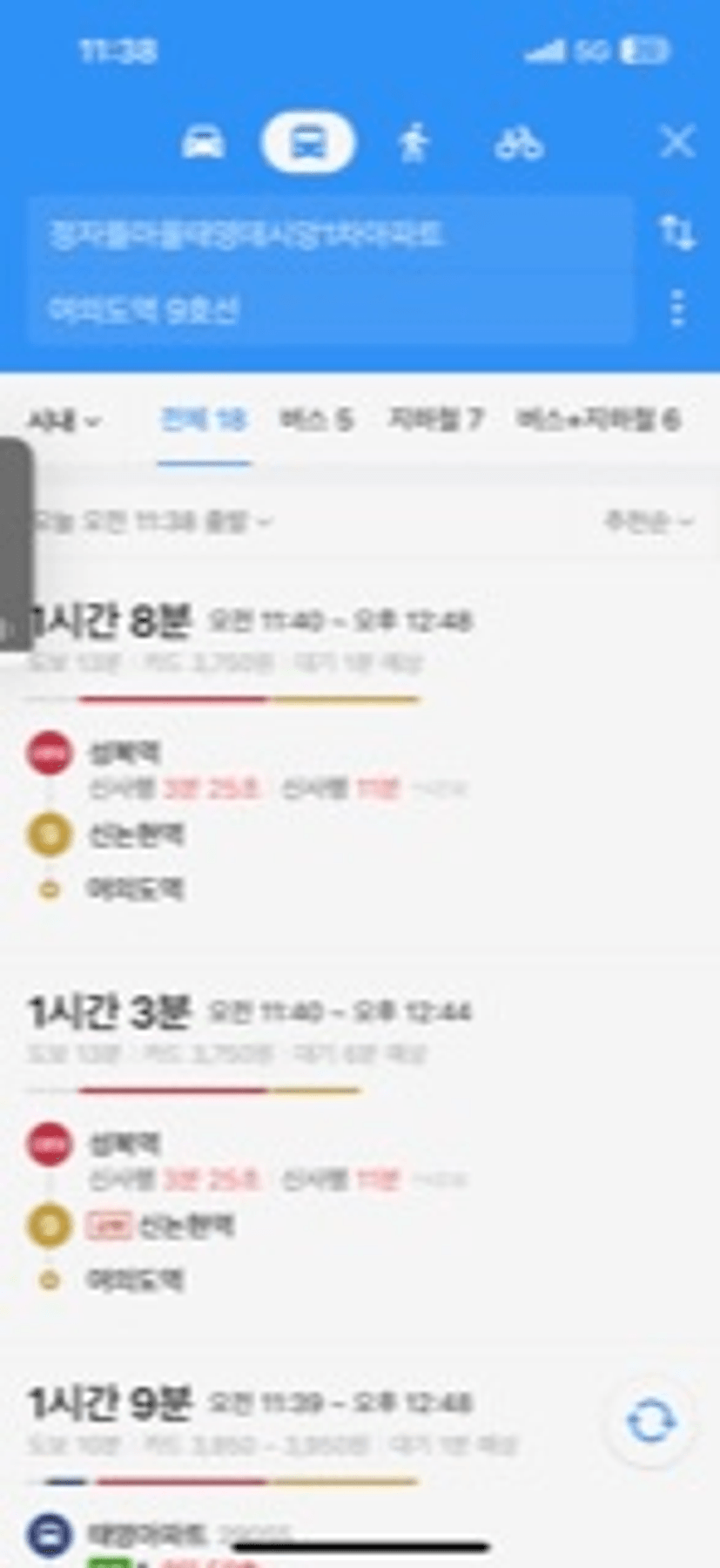
Task: Open the route options overflow menu
Action: pos(677,308)
